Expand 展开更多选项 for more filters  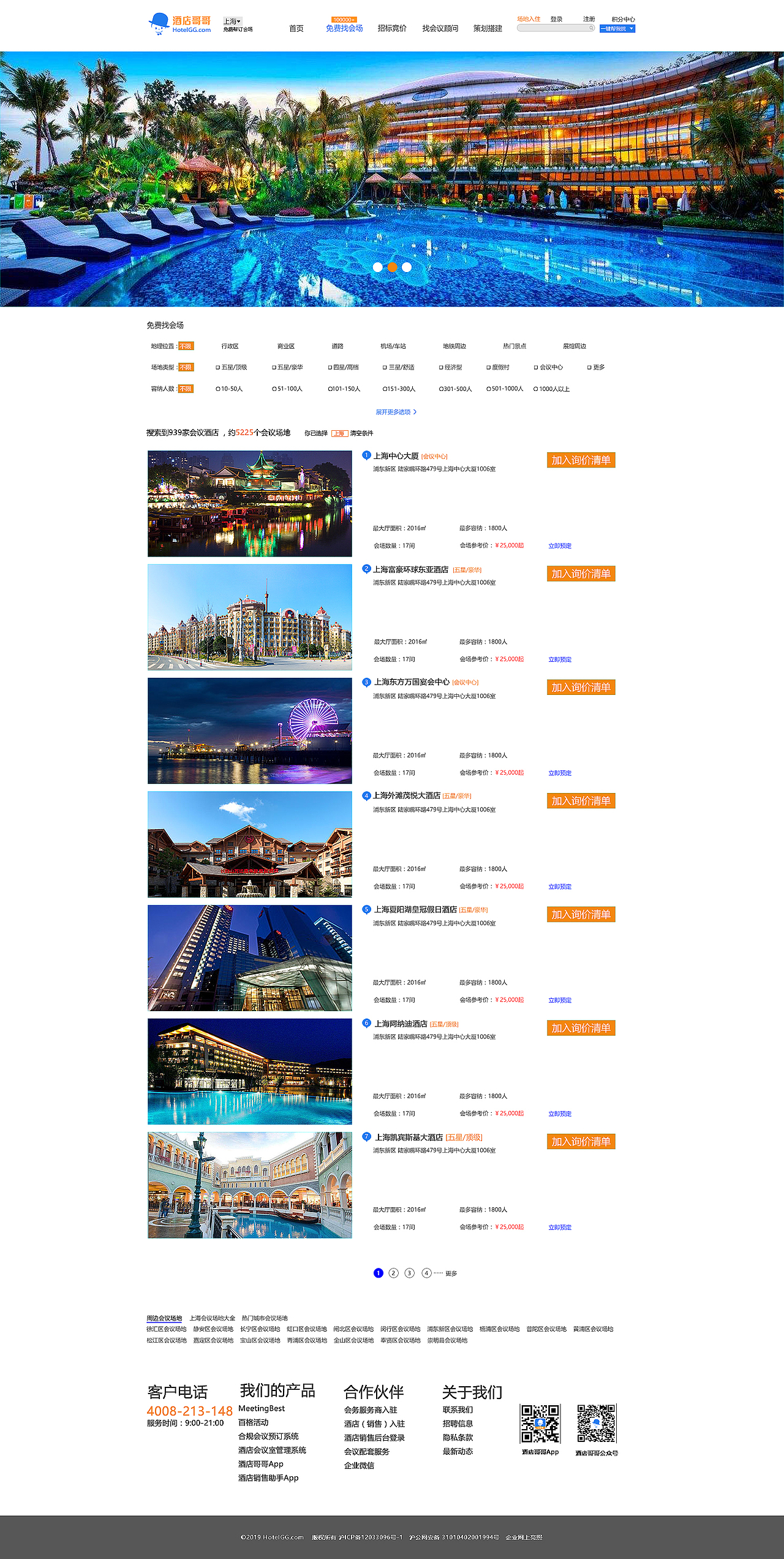(395, 411)
